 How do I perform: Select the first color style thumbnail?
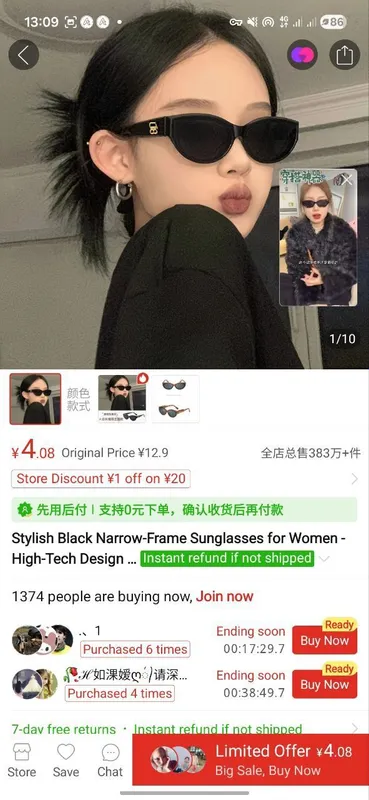(x=35, y=398)
